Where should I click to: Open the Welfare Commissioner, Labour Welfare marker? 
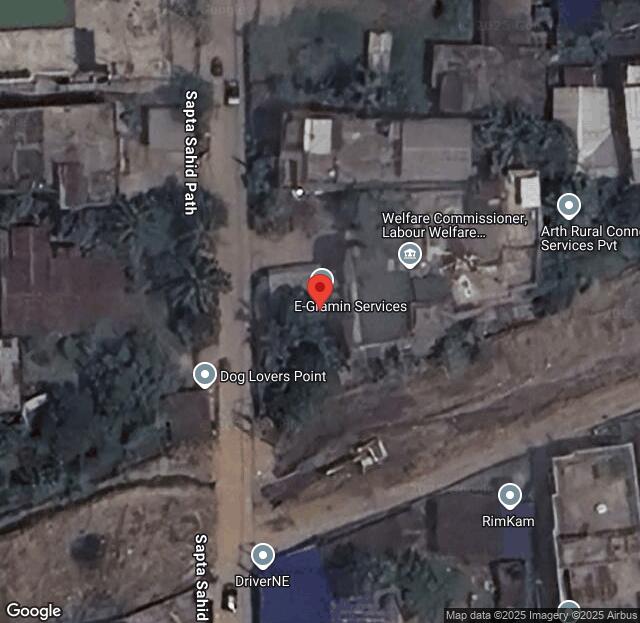coord(410,256)
